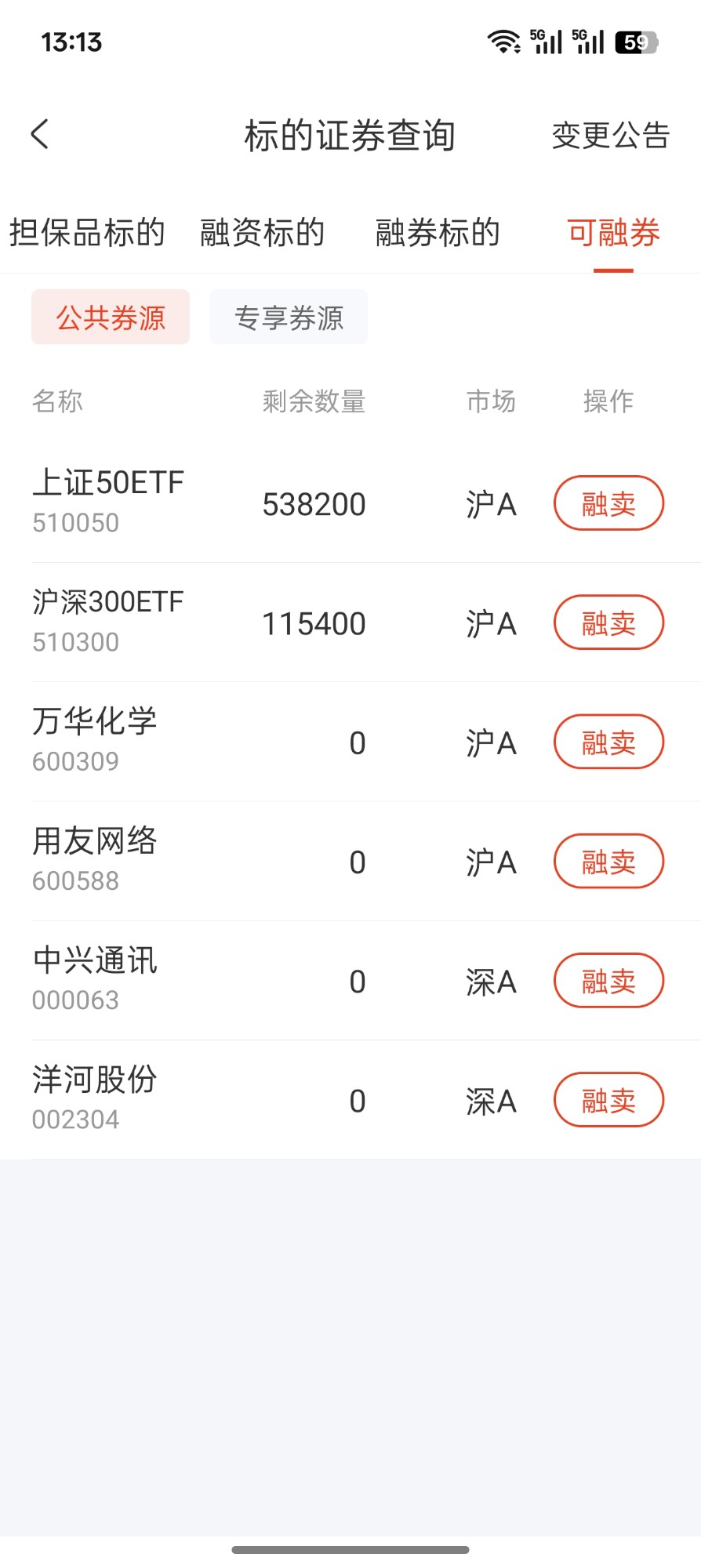Switch to the 专享券源 filter chip
701x1568 pixels.
289,318
